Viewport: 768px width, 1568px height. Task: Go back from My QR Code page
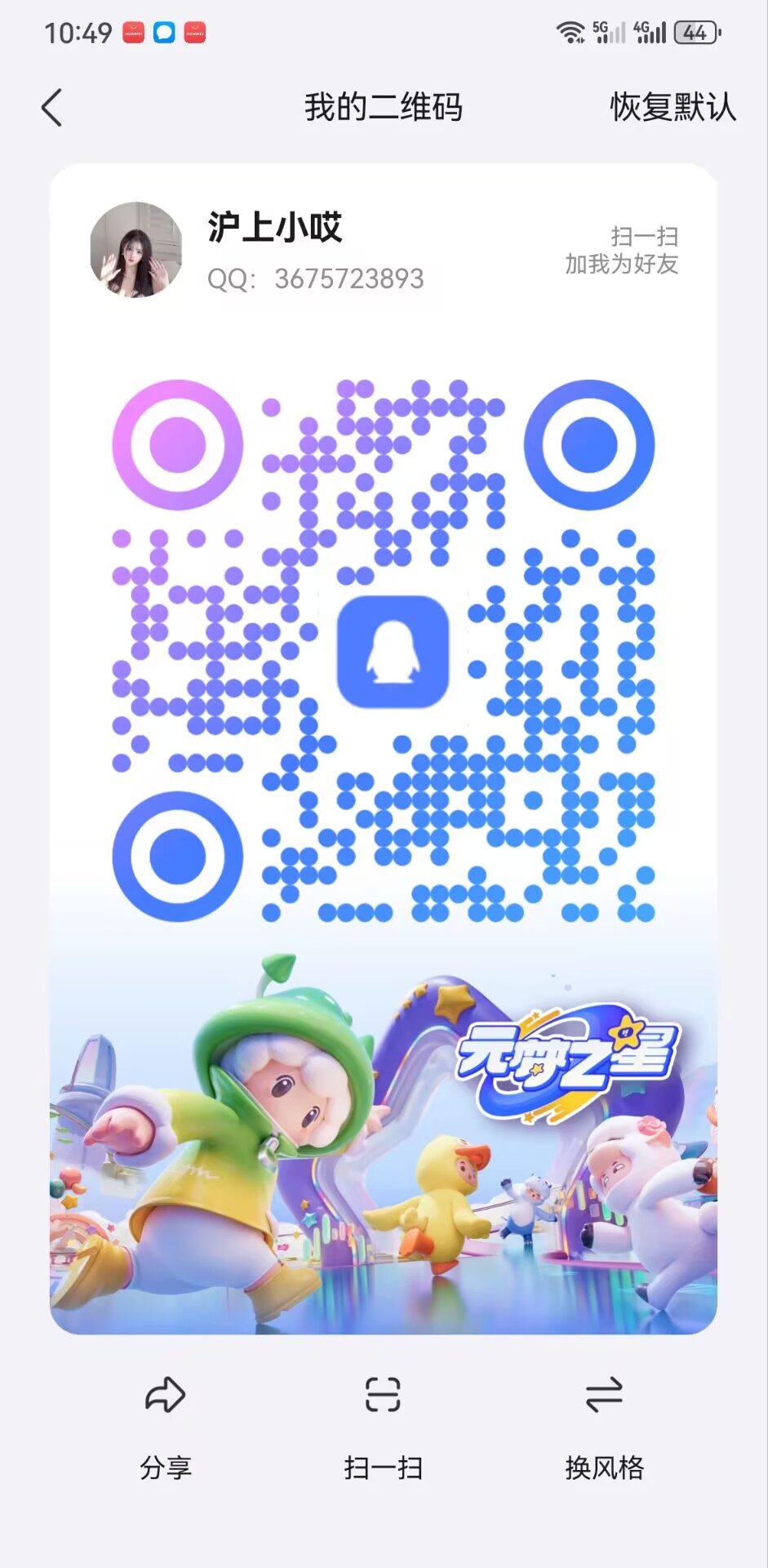click(x=52, y=108)
